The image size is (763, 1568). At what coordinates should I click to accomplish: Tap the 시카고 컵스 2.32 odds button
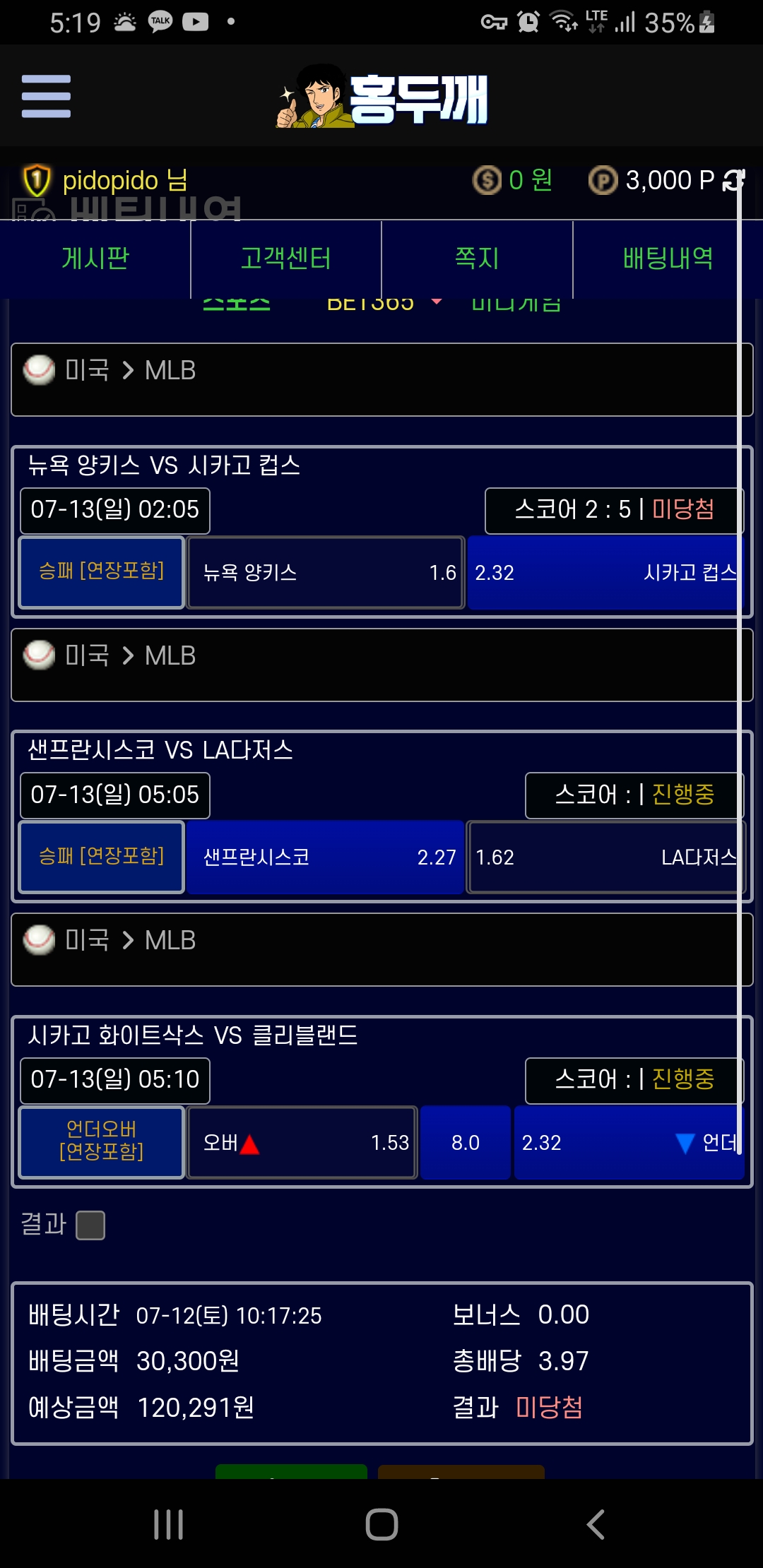(x=605, y=572)
